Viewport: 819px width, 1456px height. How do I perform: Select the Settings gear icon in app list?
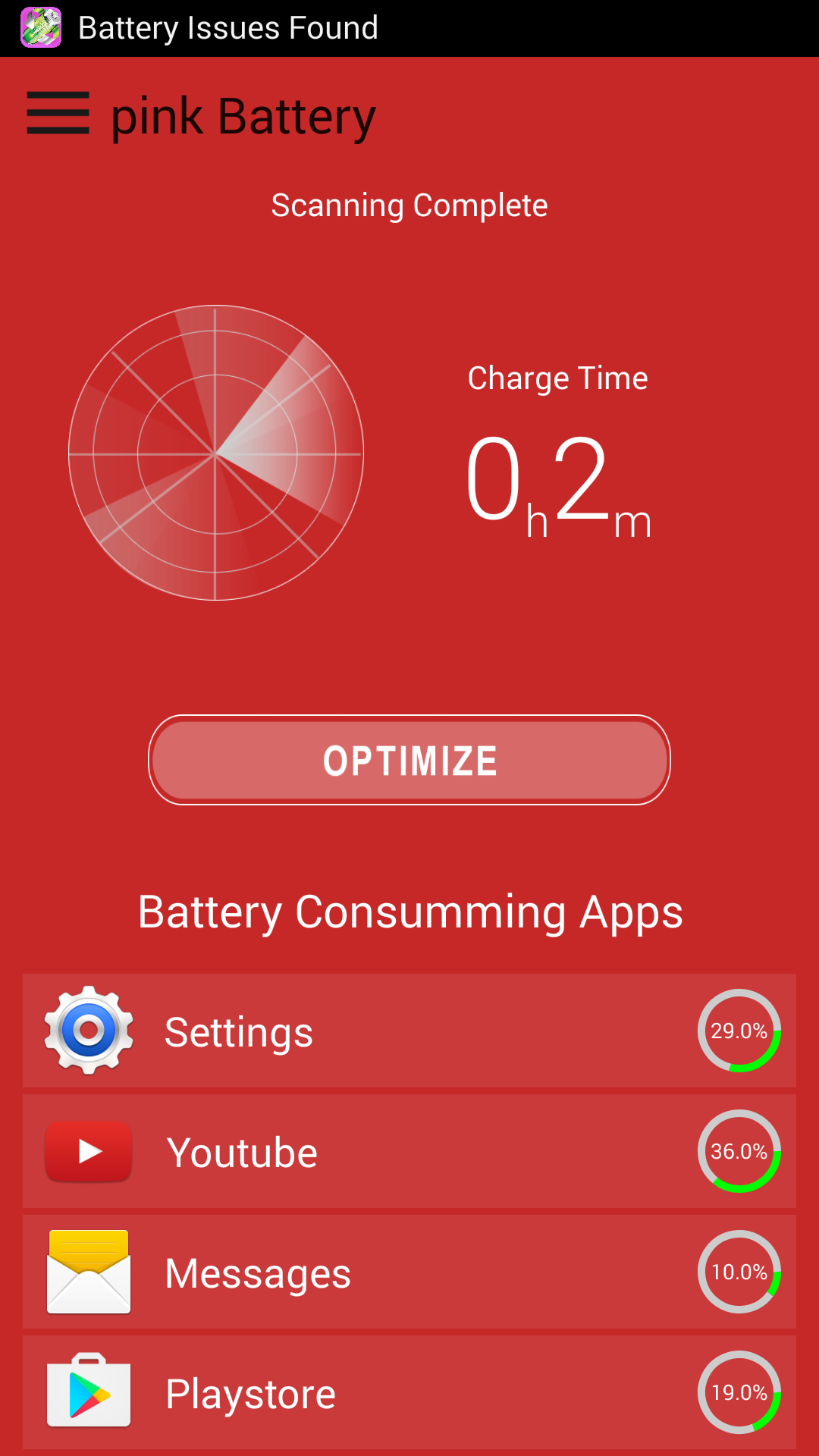pos(86,1030)
